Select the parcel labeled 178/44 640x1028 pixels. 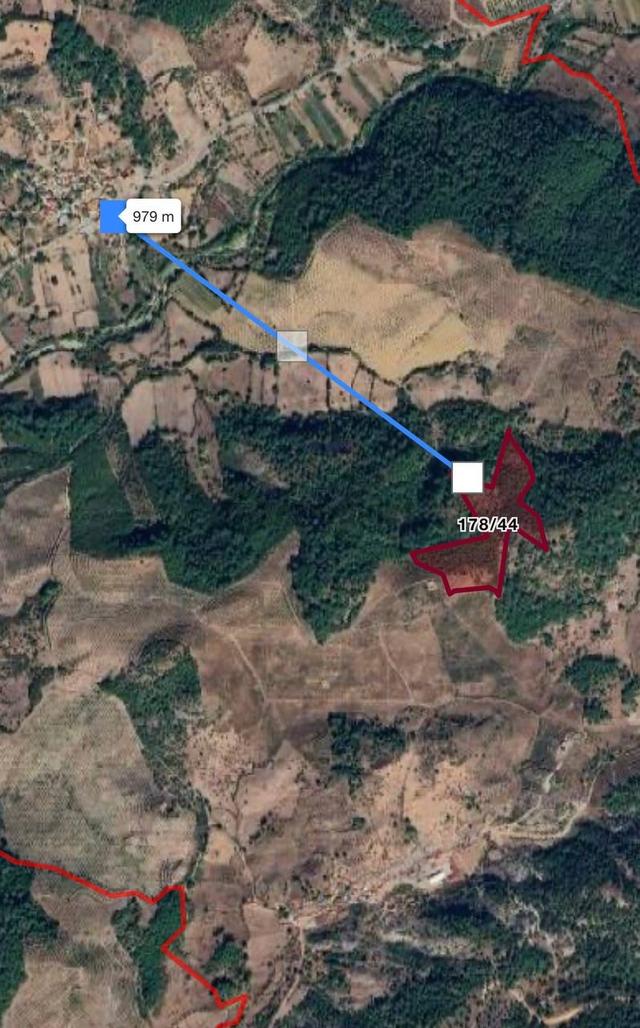488,524
